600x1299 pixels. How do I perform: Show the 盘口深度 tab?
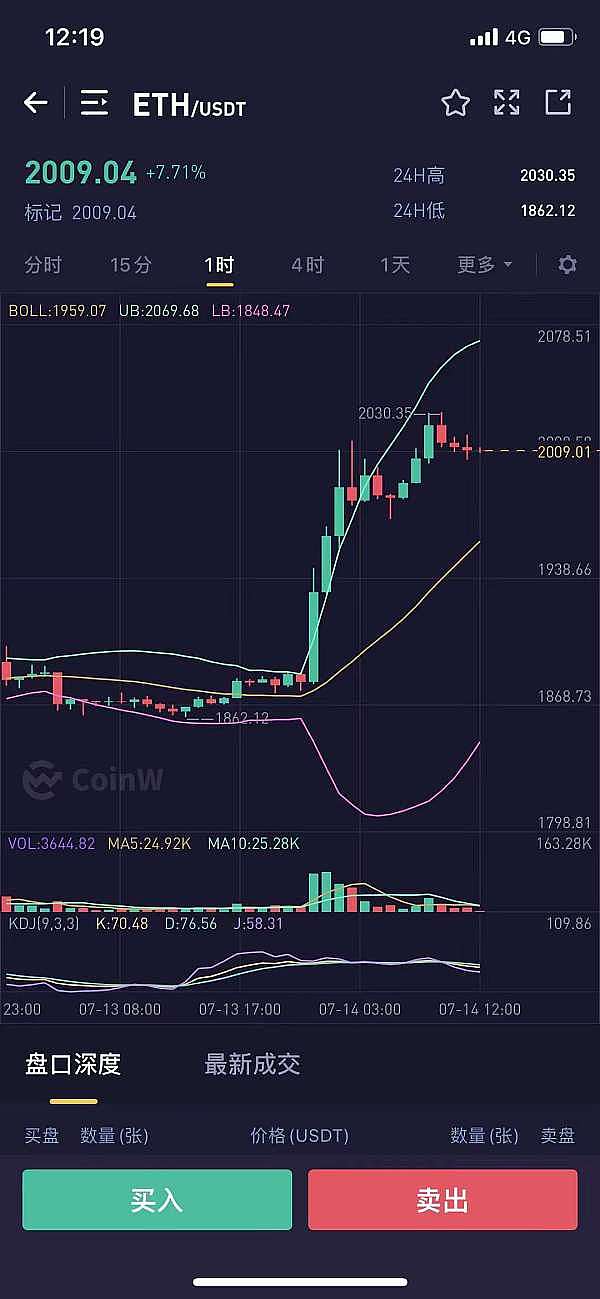[73, 1064]
